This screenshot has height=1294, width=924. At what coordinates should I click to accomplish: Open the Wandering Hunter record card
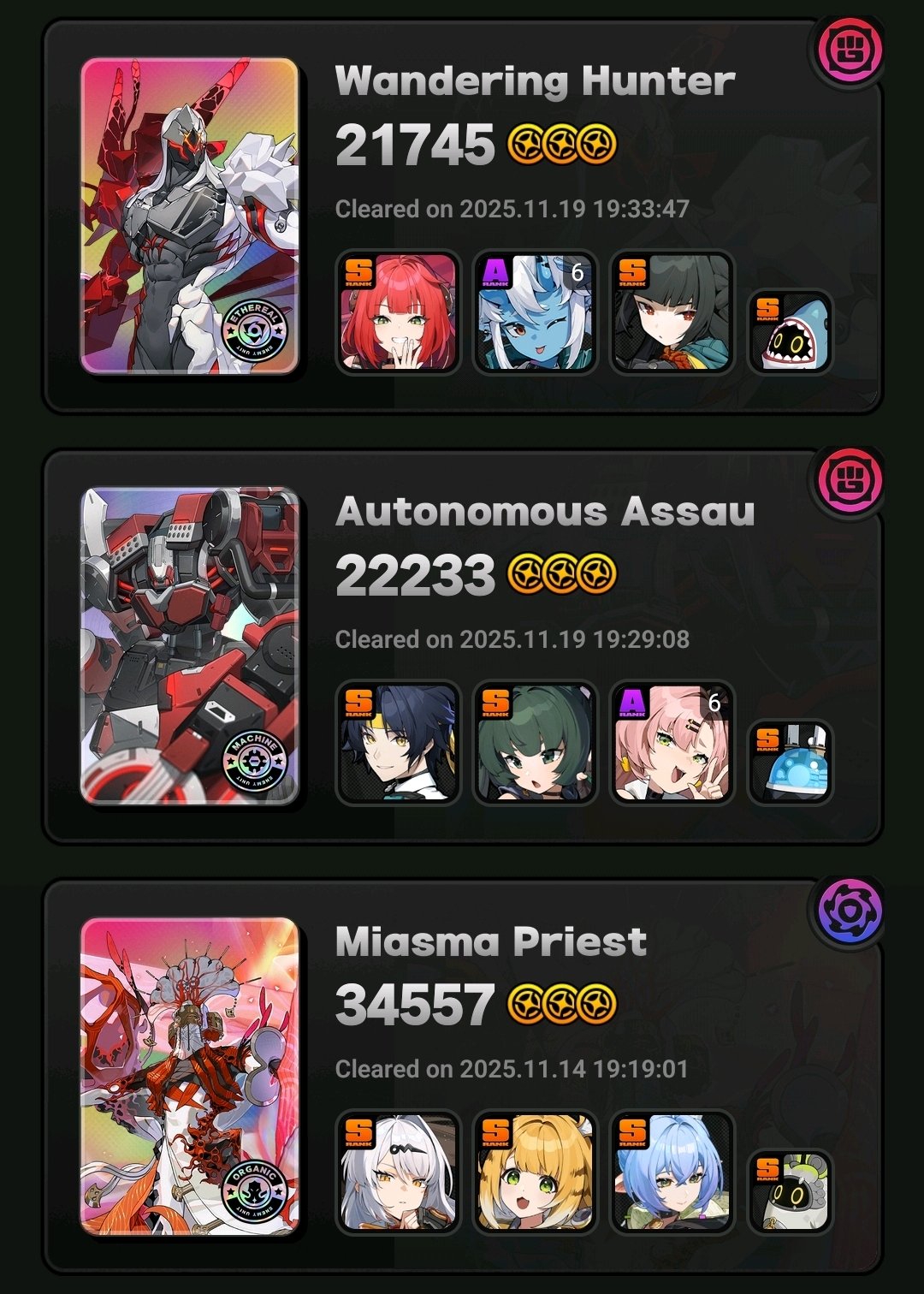click(462, 217)
